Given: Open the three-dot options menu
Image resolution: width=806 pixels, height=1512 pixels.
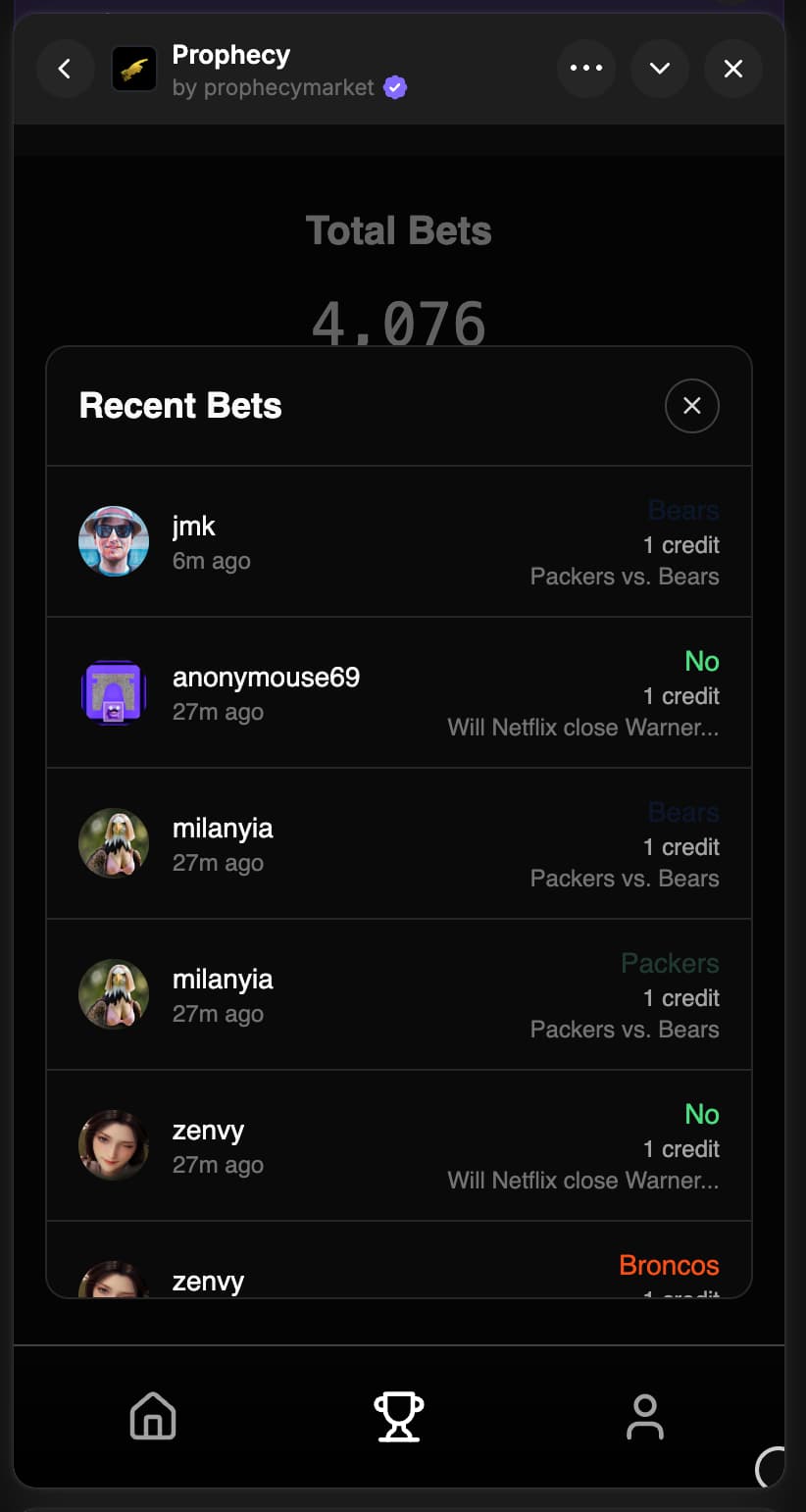Looking at the screenshot, I should click(x=586, y=69).
